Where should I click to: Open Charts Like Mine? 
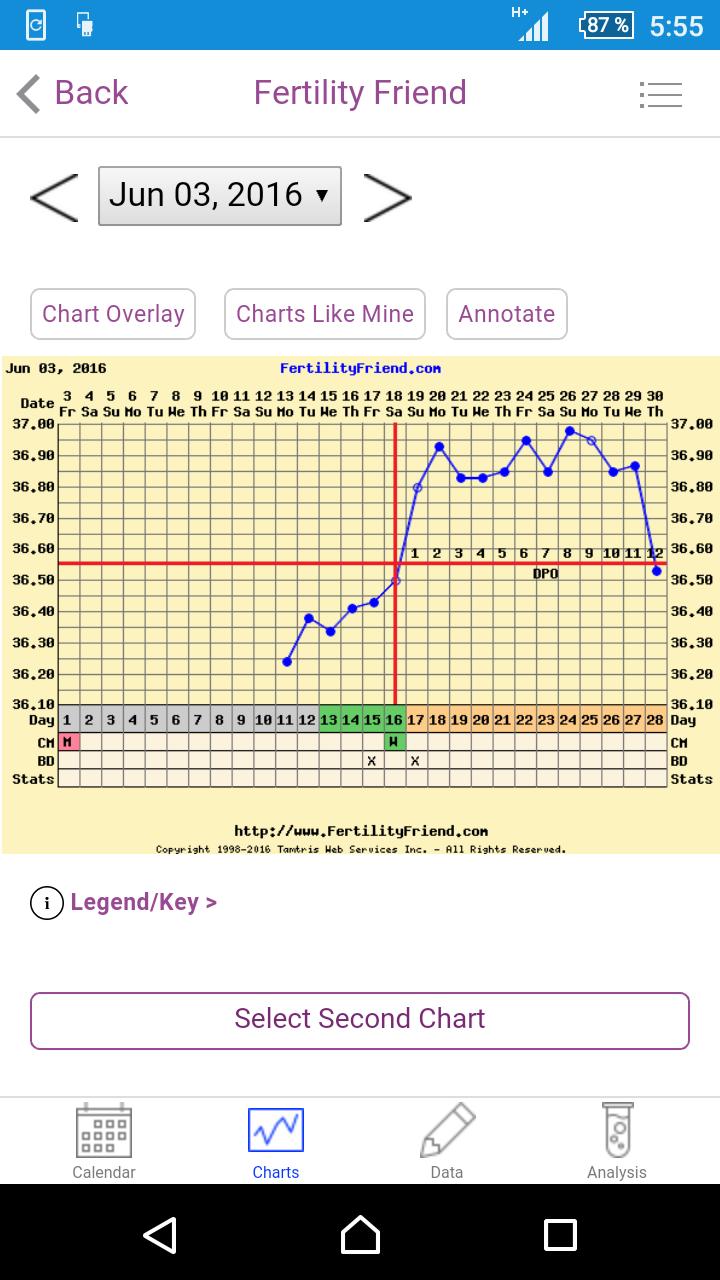pyautogui.click(x=325, y=314)
